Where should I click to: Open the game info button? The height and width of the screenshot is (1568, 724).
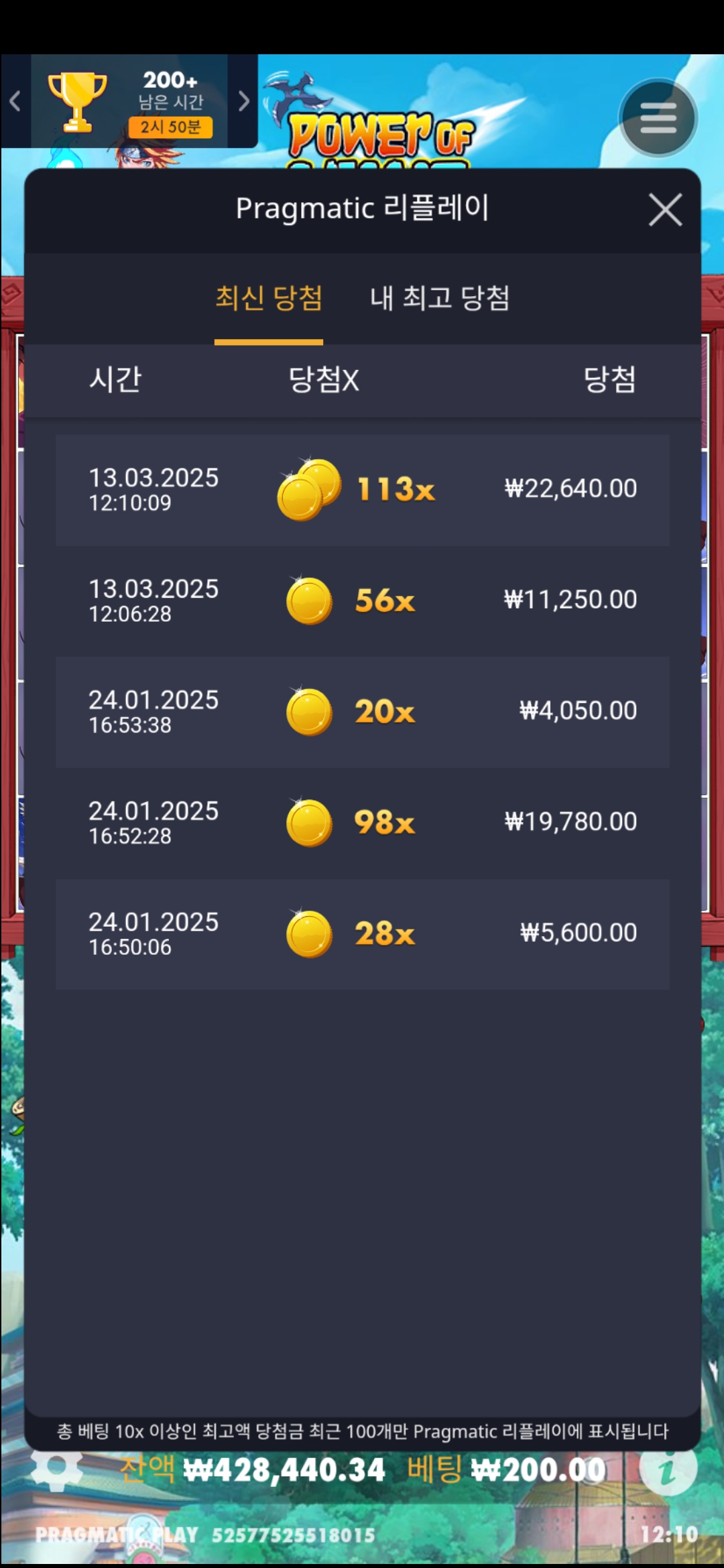[668, 1469]
